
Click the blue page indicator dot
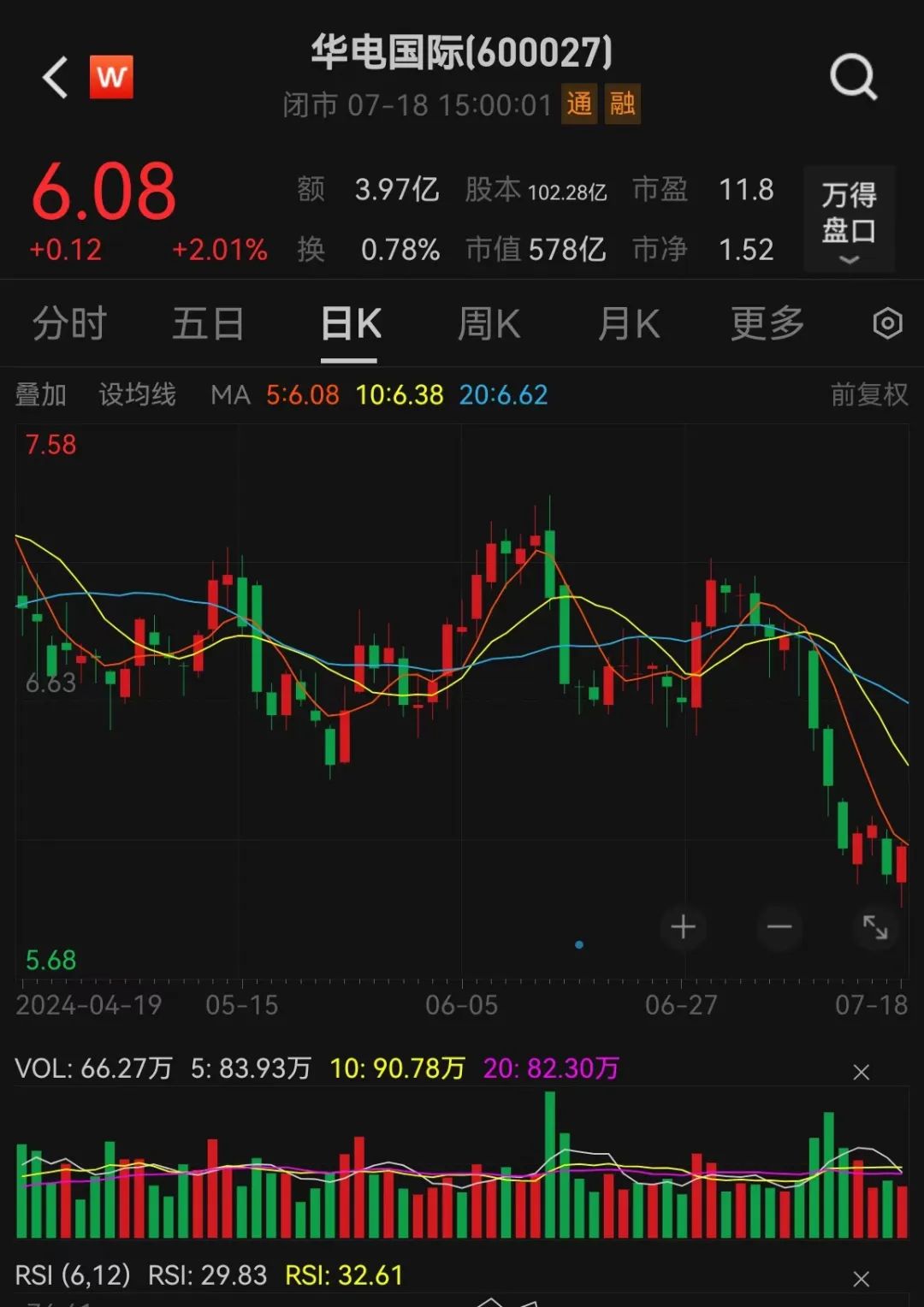[x=579, y=944]
